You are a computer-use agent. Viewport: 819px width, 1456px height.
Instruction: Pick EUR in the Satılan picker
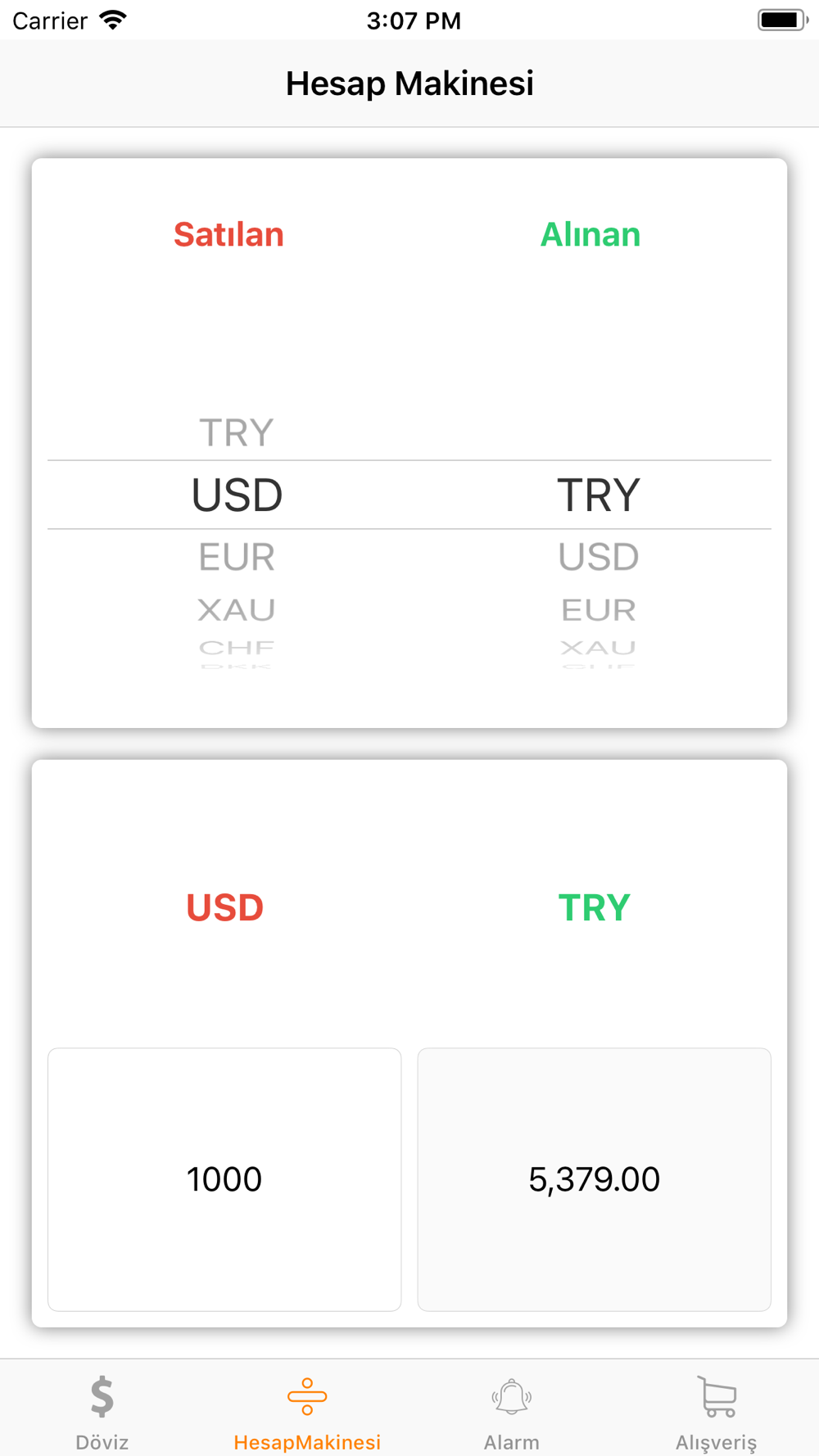tap(237, 557)
